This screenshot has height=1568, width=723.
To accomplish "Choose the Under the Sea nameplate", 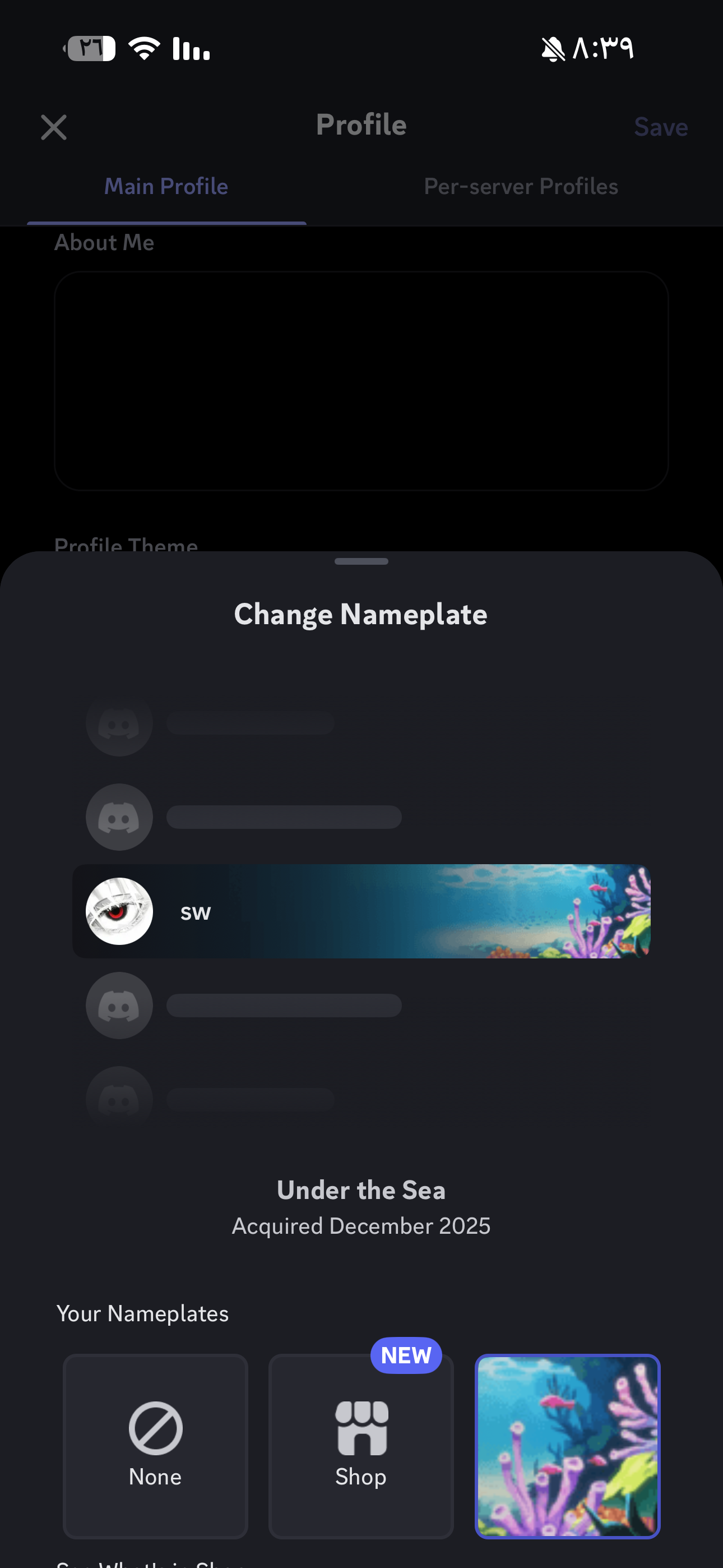I will tap(567, 1445).
